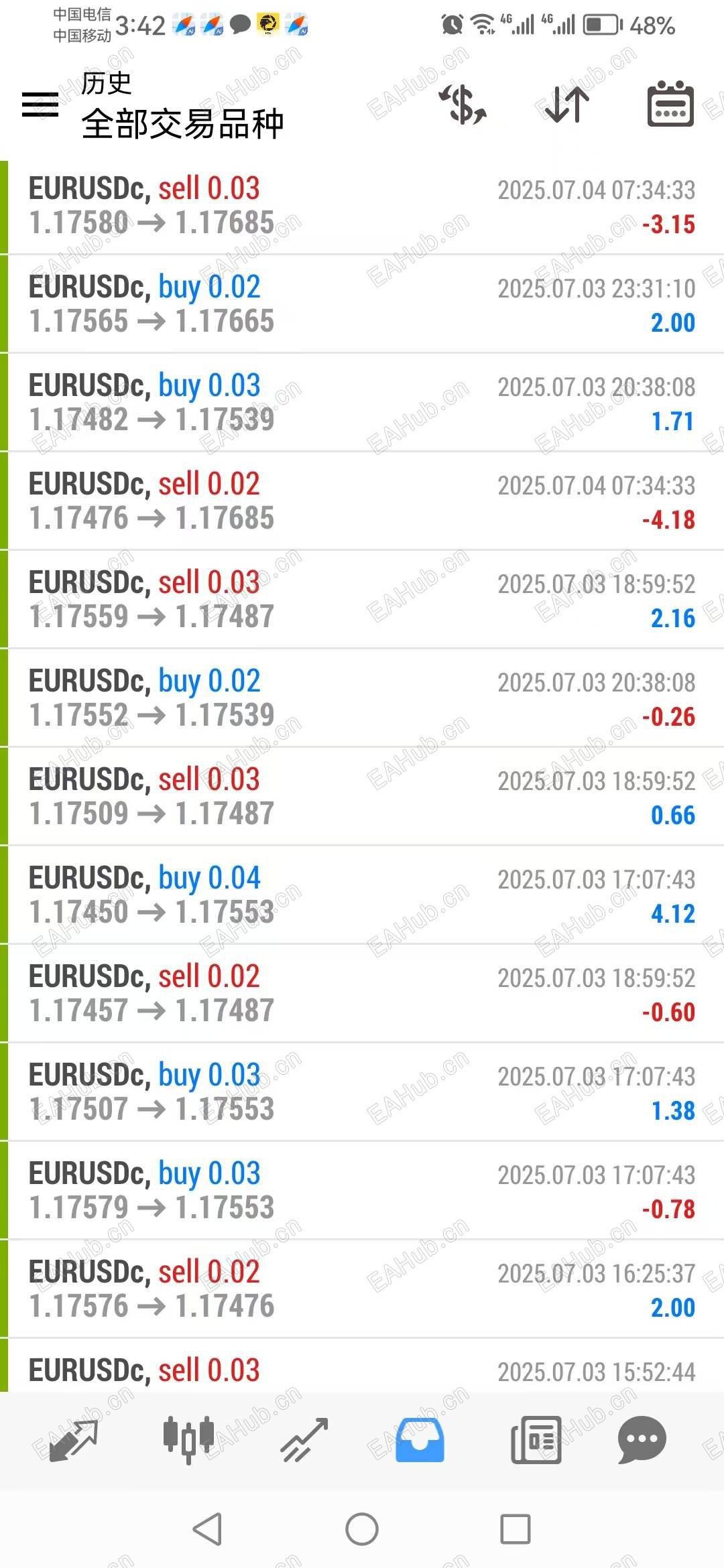Go to the Trade tab
724x1568 pixels.
(x=304, y=1439)
